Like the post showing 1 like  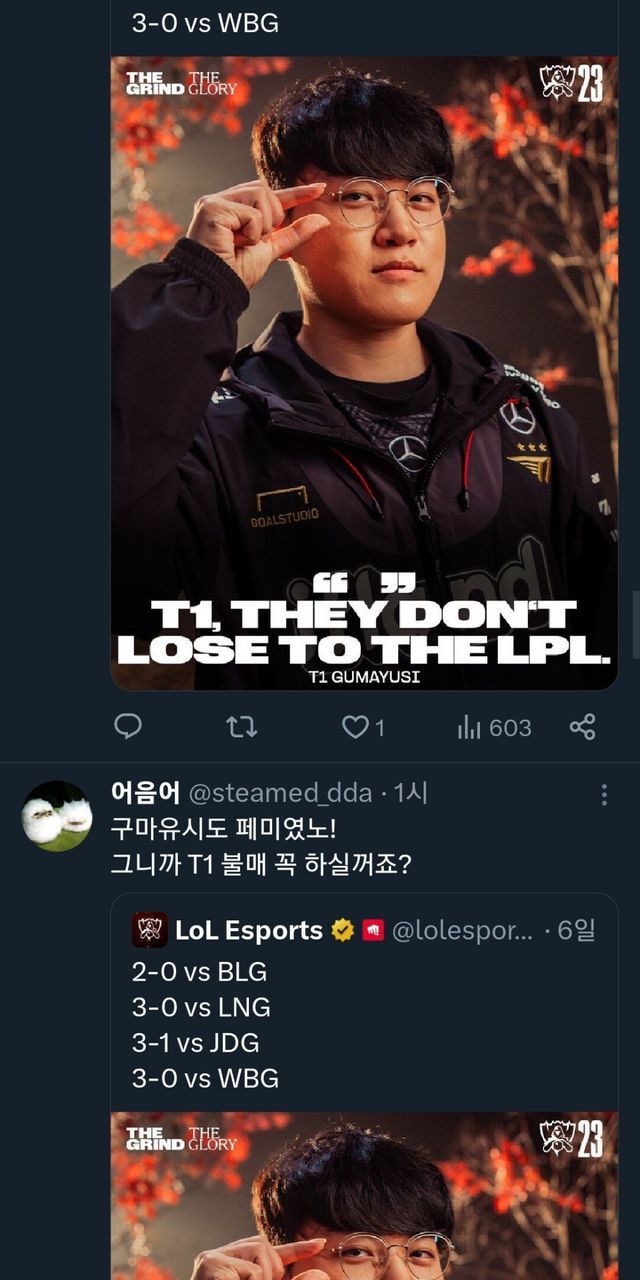pos(356,727)
